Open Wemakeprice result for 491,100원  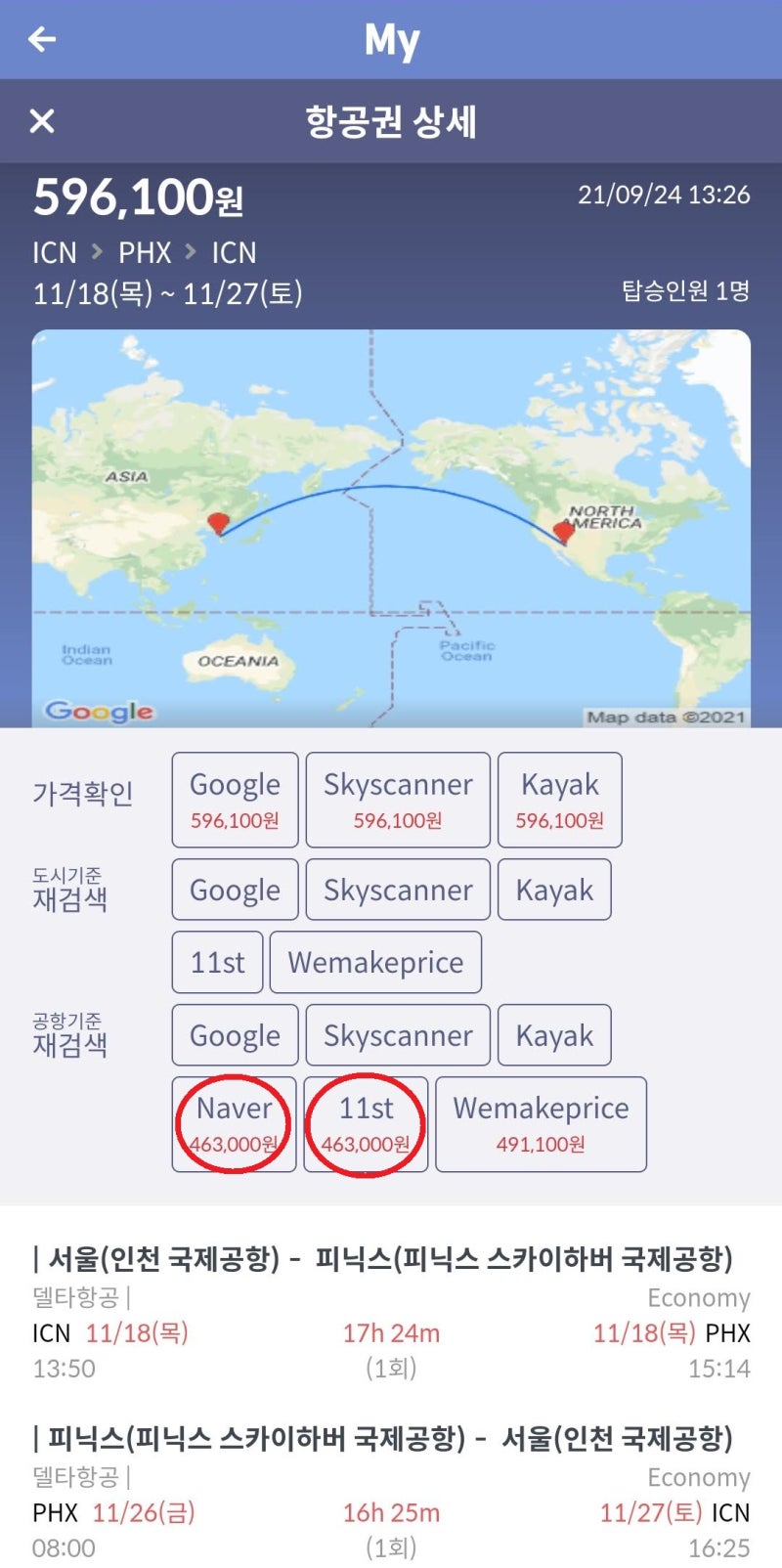pos(541,1124)
